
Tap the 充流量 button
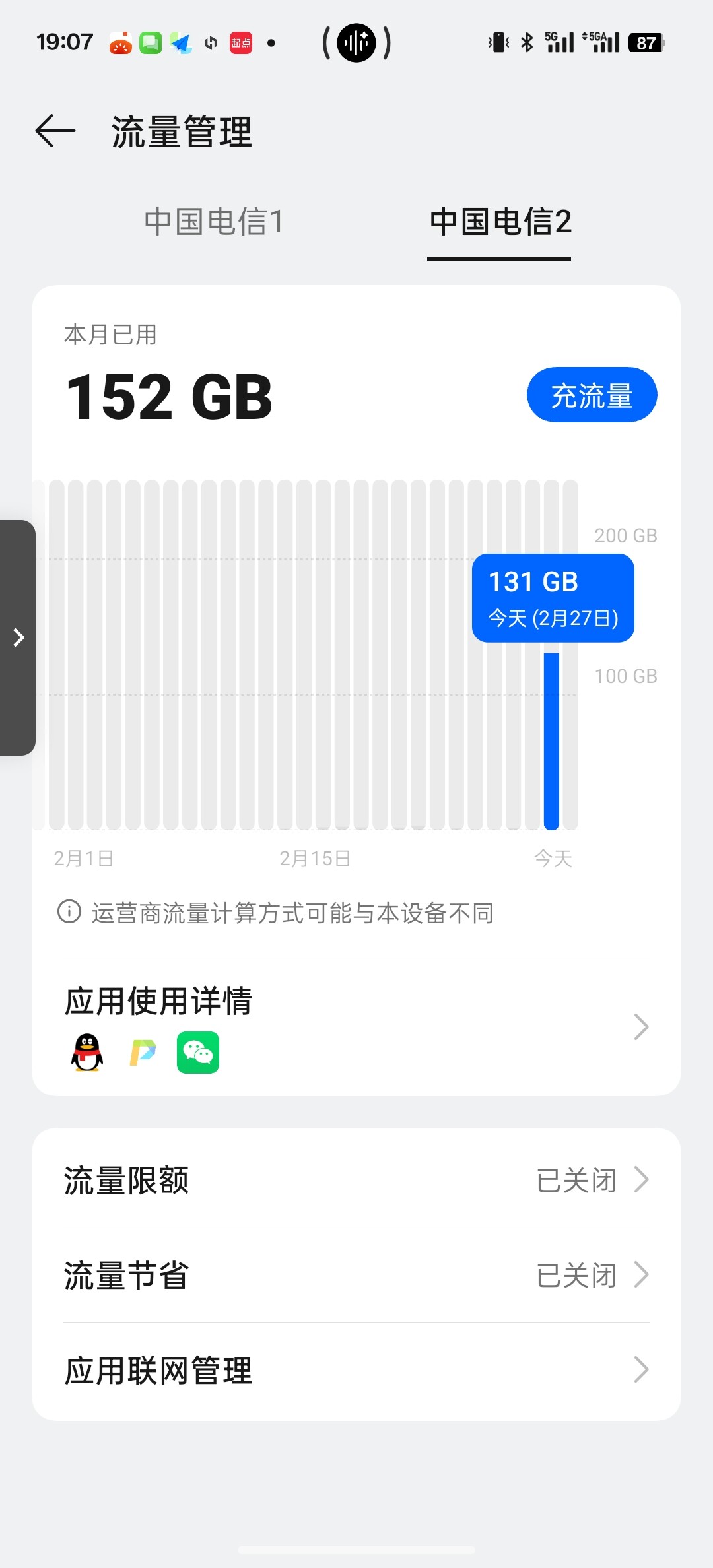coord(592,395)
